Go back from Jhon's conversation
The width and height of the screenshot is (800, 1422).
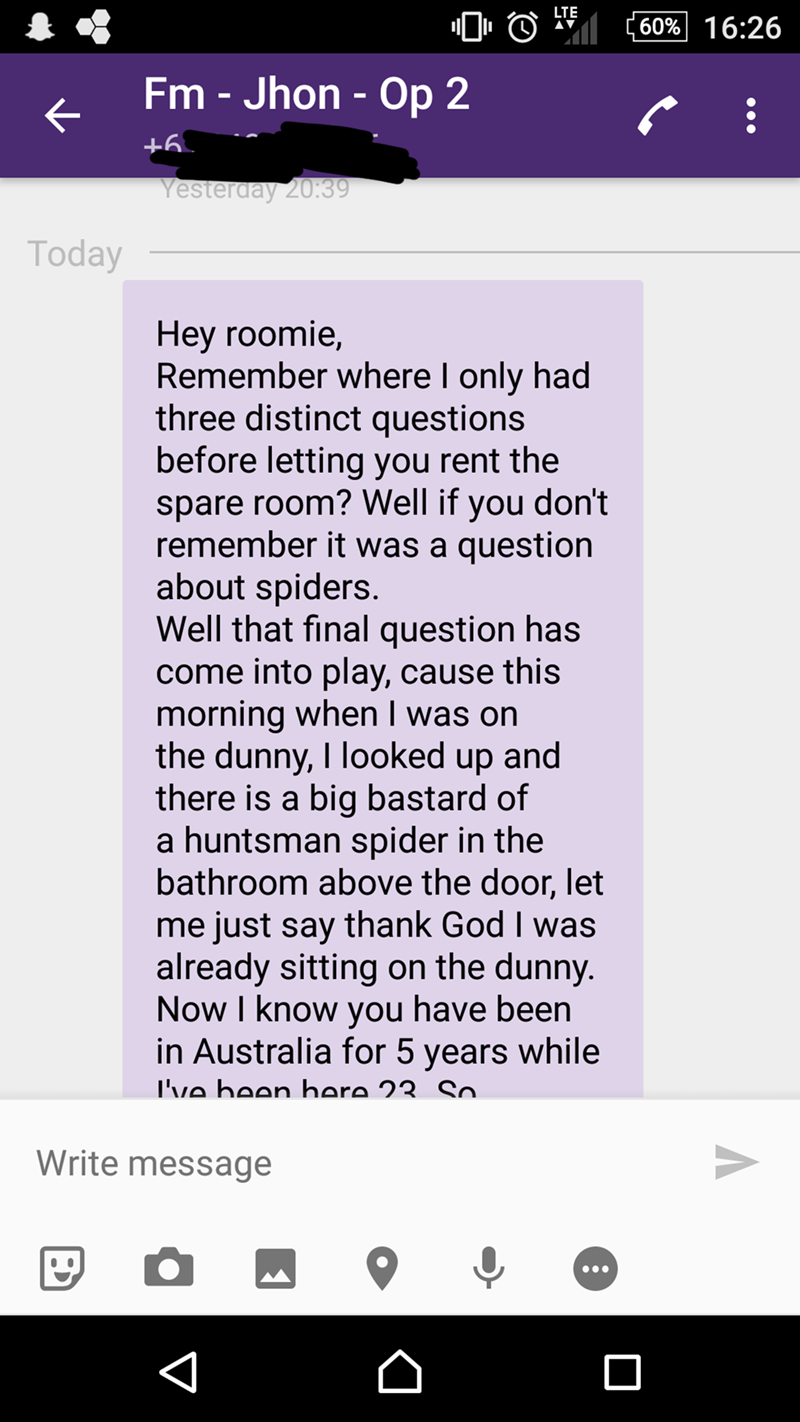pos(62,117)
